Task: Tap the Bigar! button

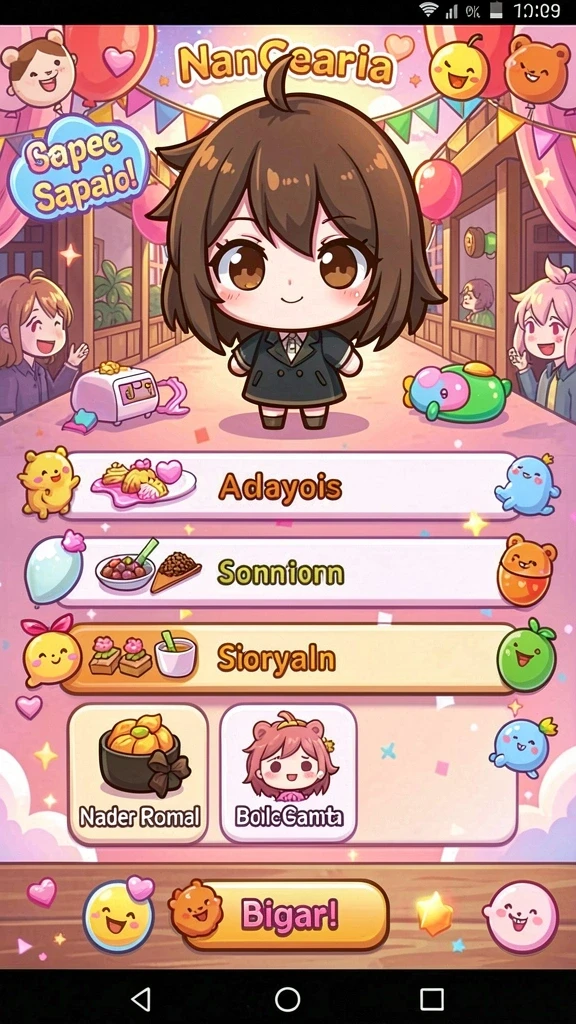Action: [285, 916]
